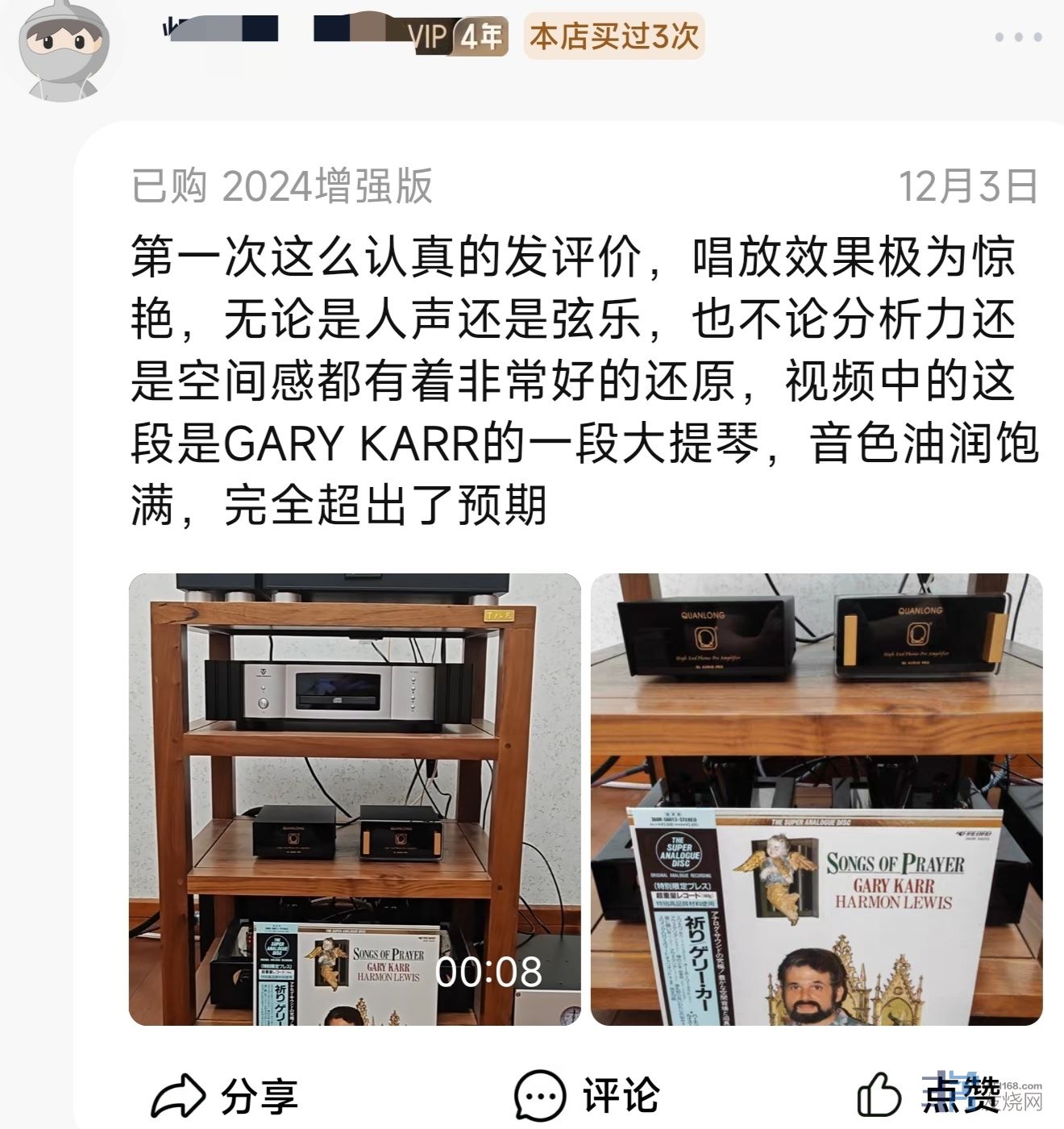
Task: Comment on this review via 评论
Action: point(587,1097)
